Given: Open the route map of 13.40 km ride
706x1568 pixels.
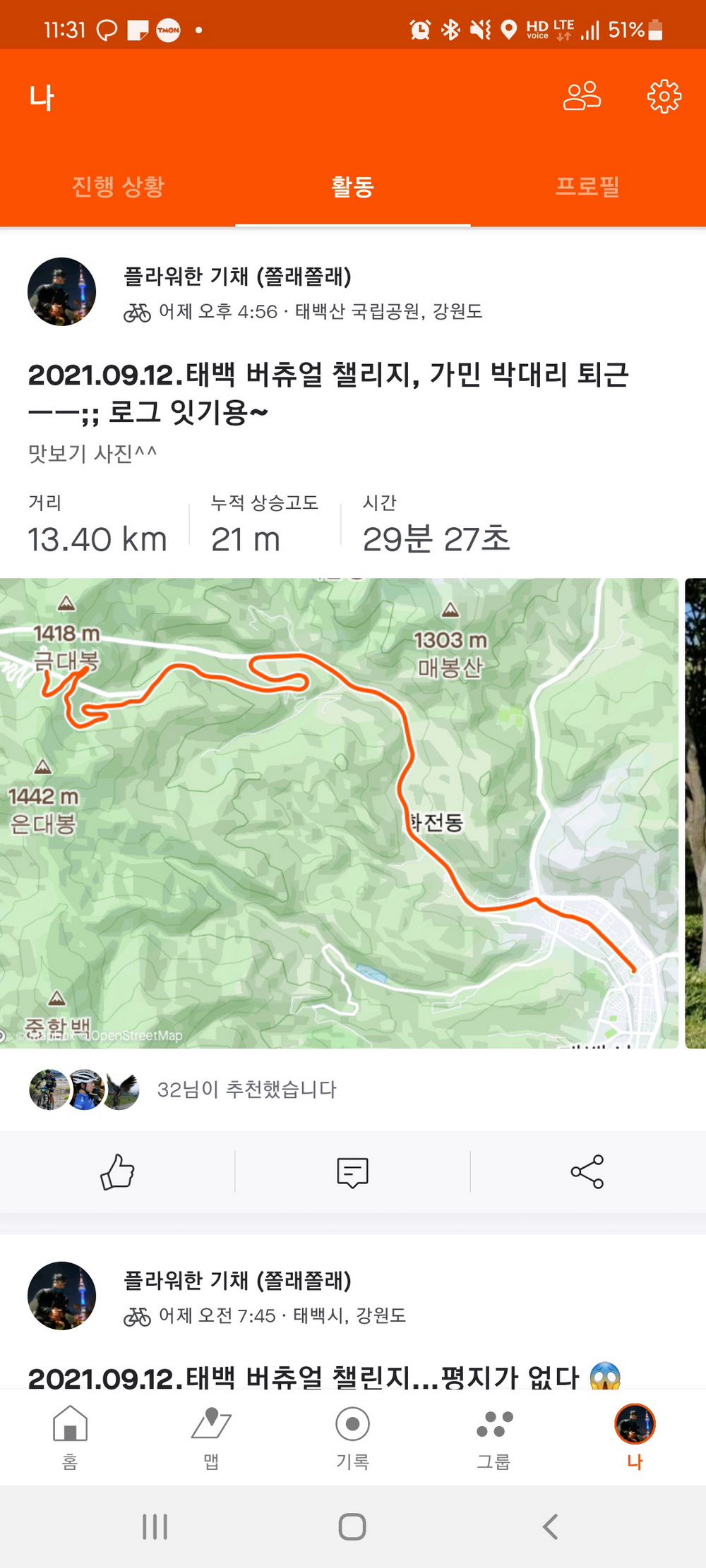Looking at the screenshot, I should tap(339, 812).
